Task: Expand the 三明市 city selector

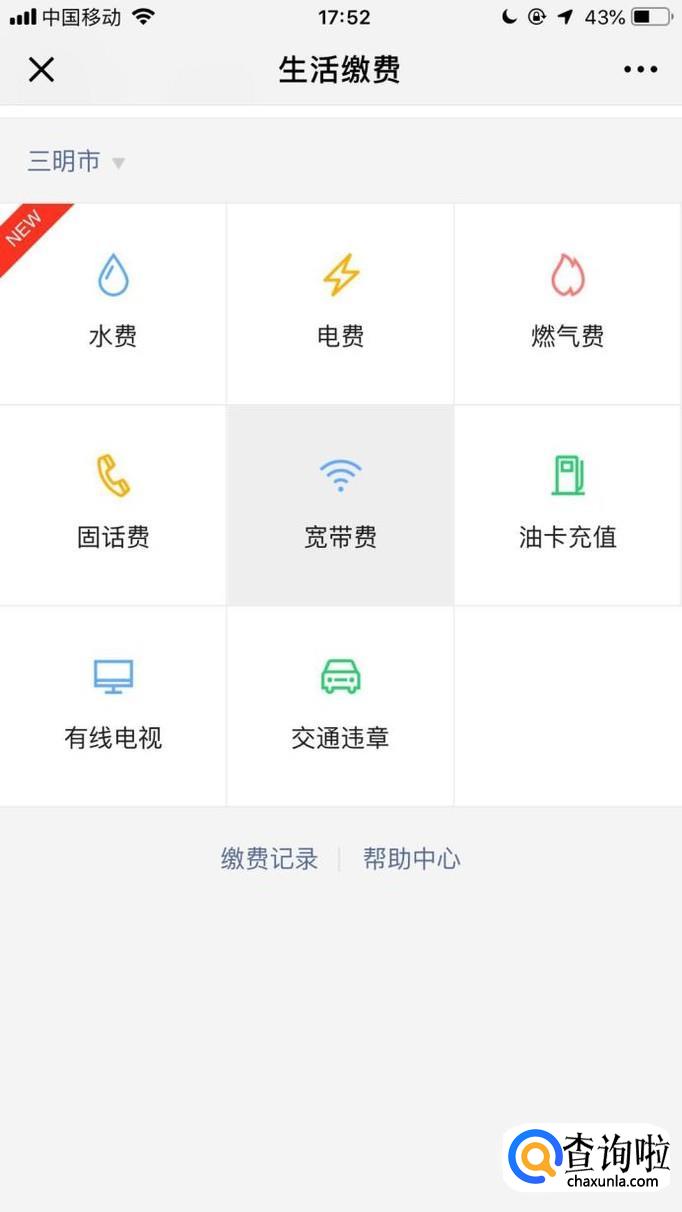Action: coord(76,161)
